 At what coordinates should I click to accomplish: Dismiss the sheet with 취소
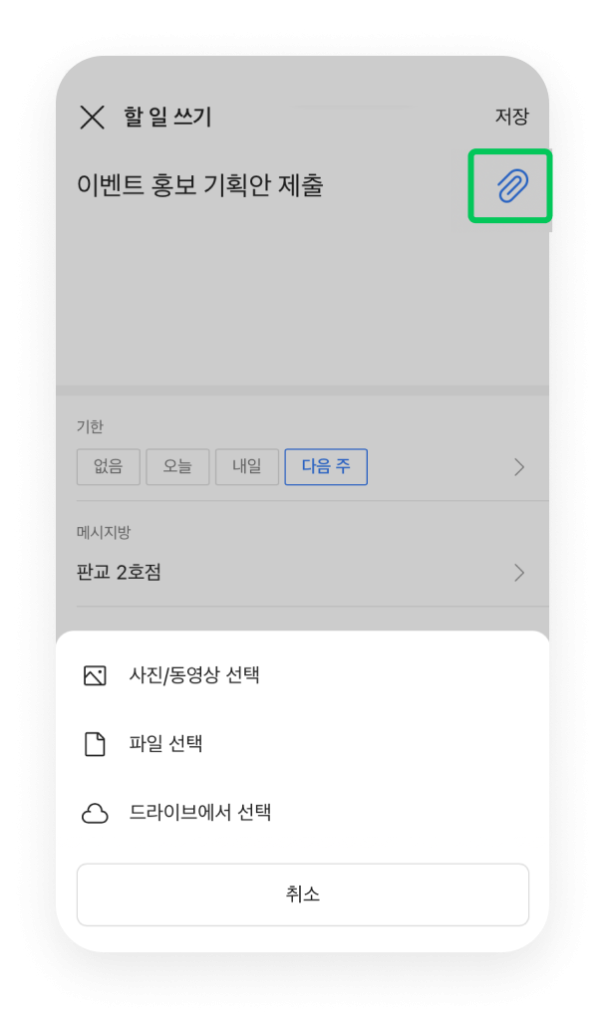point(302,894)
